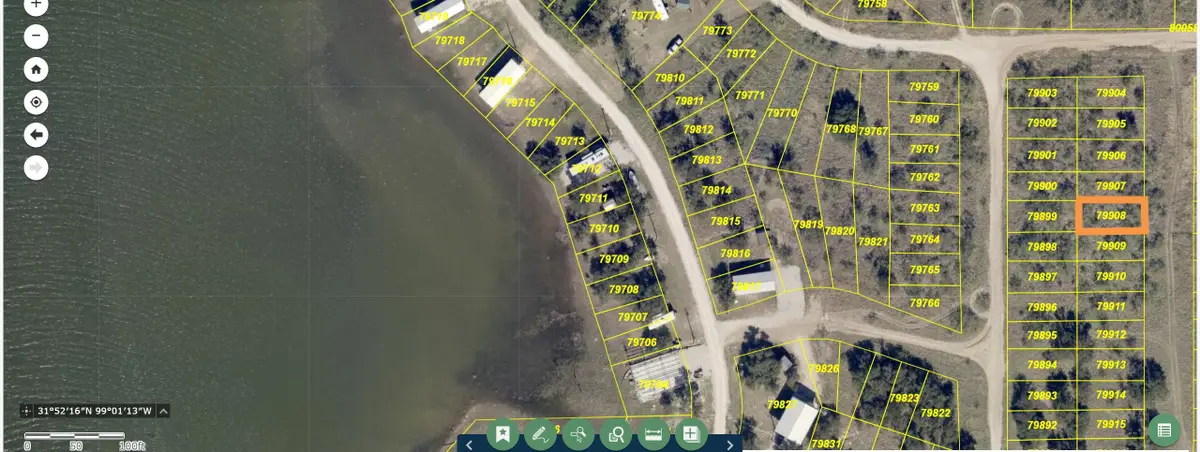Go back to previous map extent
The image size is (1200, 452).
click(x=37, y=135)
